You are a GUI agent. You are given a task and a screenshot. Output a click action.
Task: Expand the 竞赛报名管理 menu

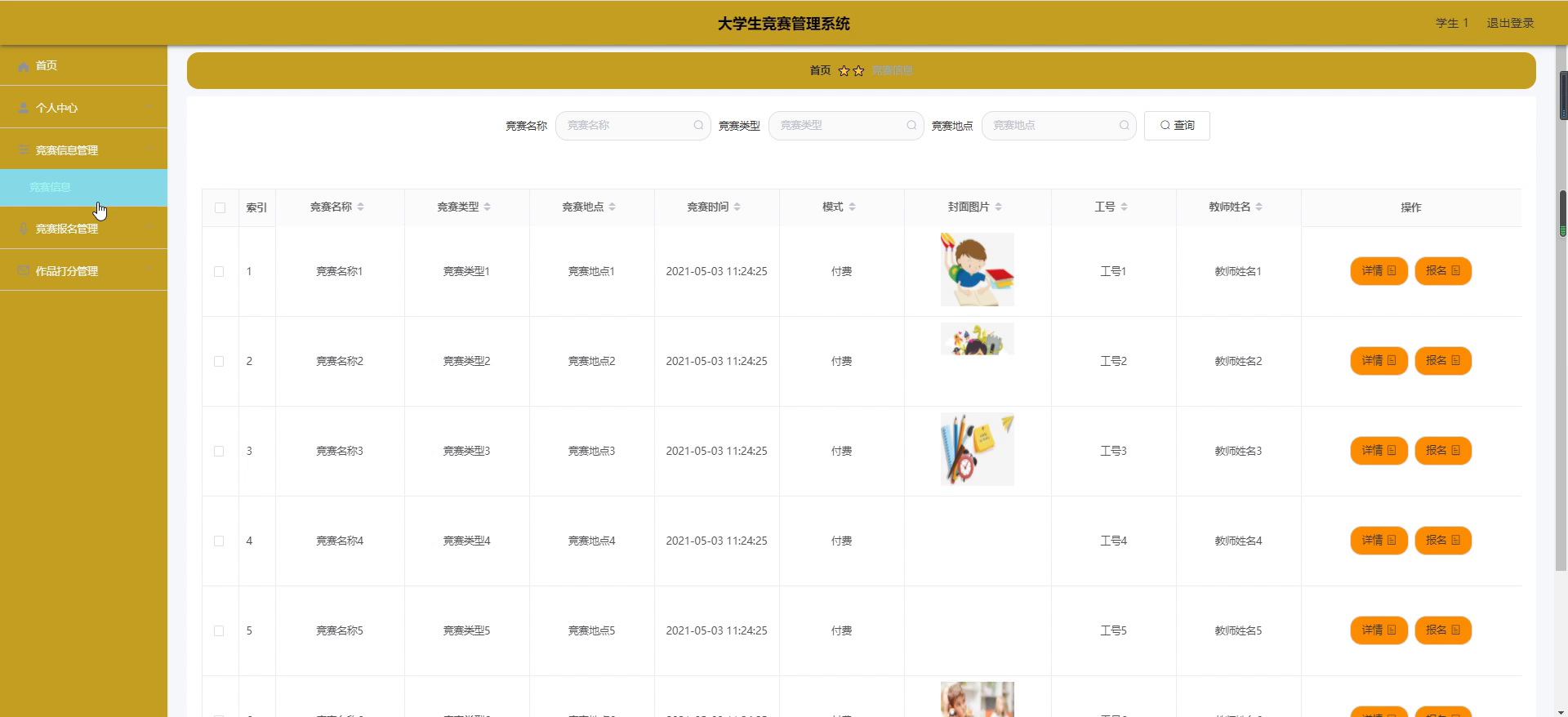click(x=66, y=229)
